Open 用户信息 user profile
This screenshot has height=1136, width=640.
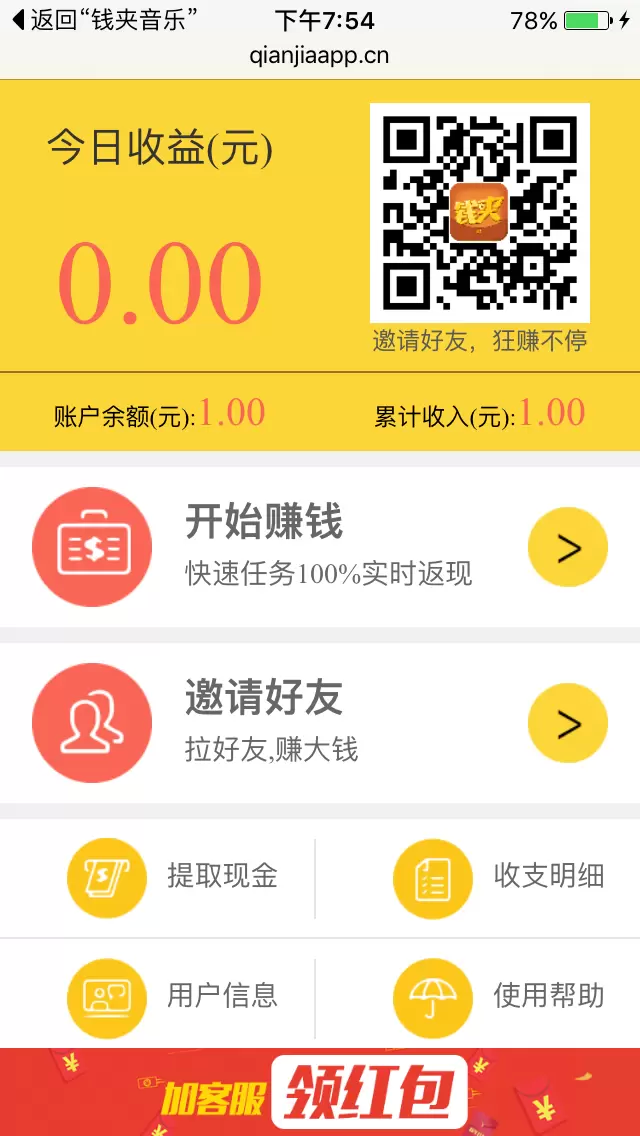[172, 997]
